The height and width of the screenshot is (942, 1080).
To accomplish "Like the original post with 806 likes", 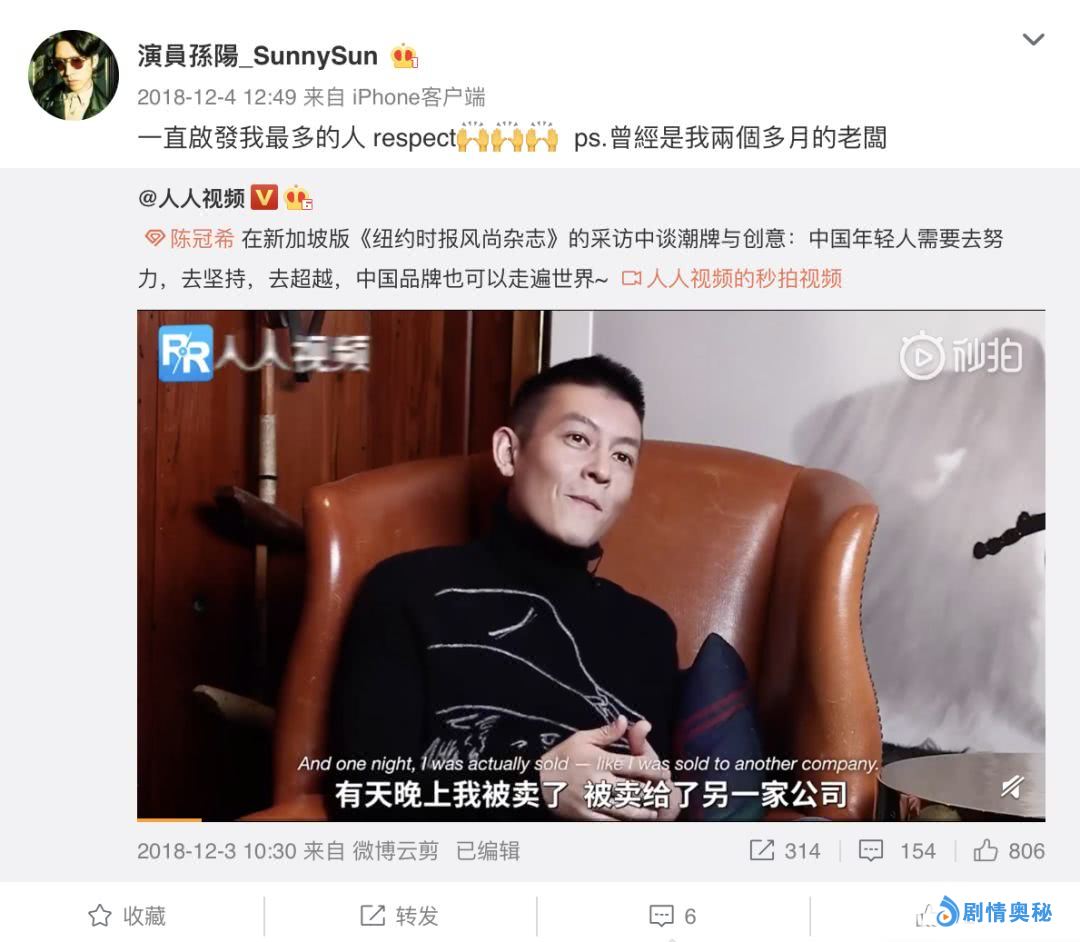I will (1009, 851).
